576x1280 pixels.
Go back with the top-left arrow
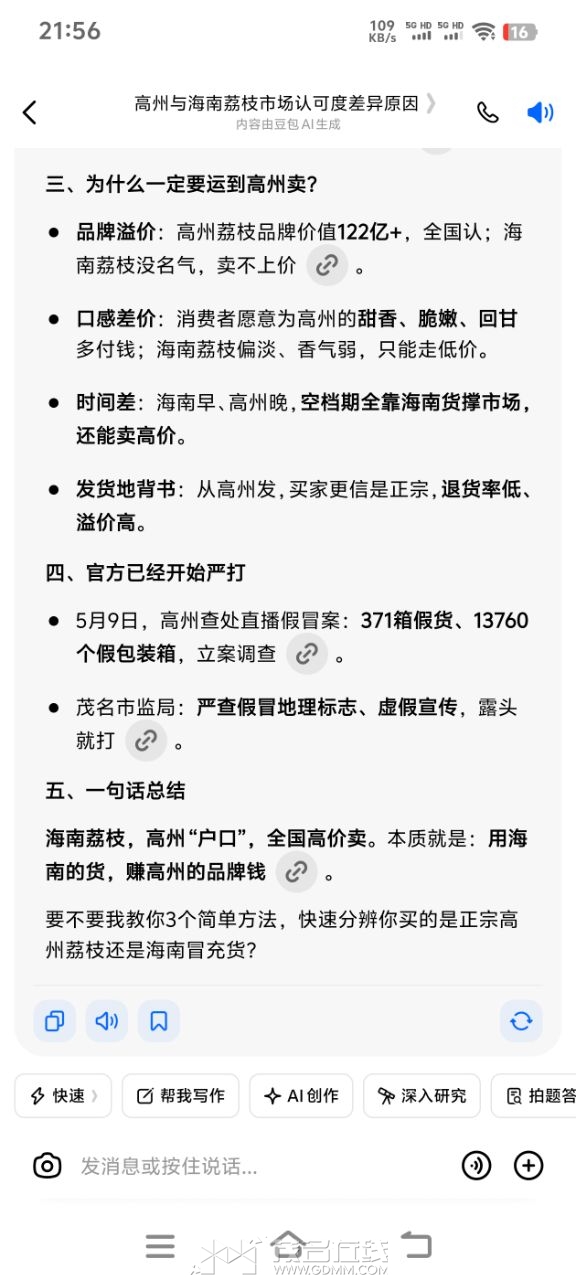click(30, 112)
